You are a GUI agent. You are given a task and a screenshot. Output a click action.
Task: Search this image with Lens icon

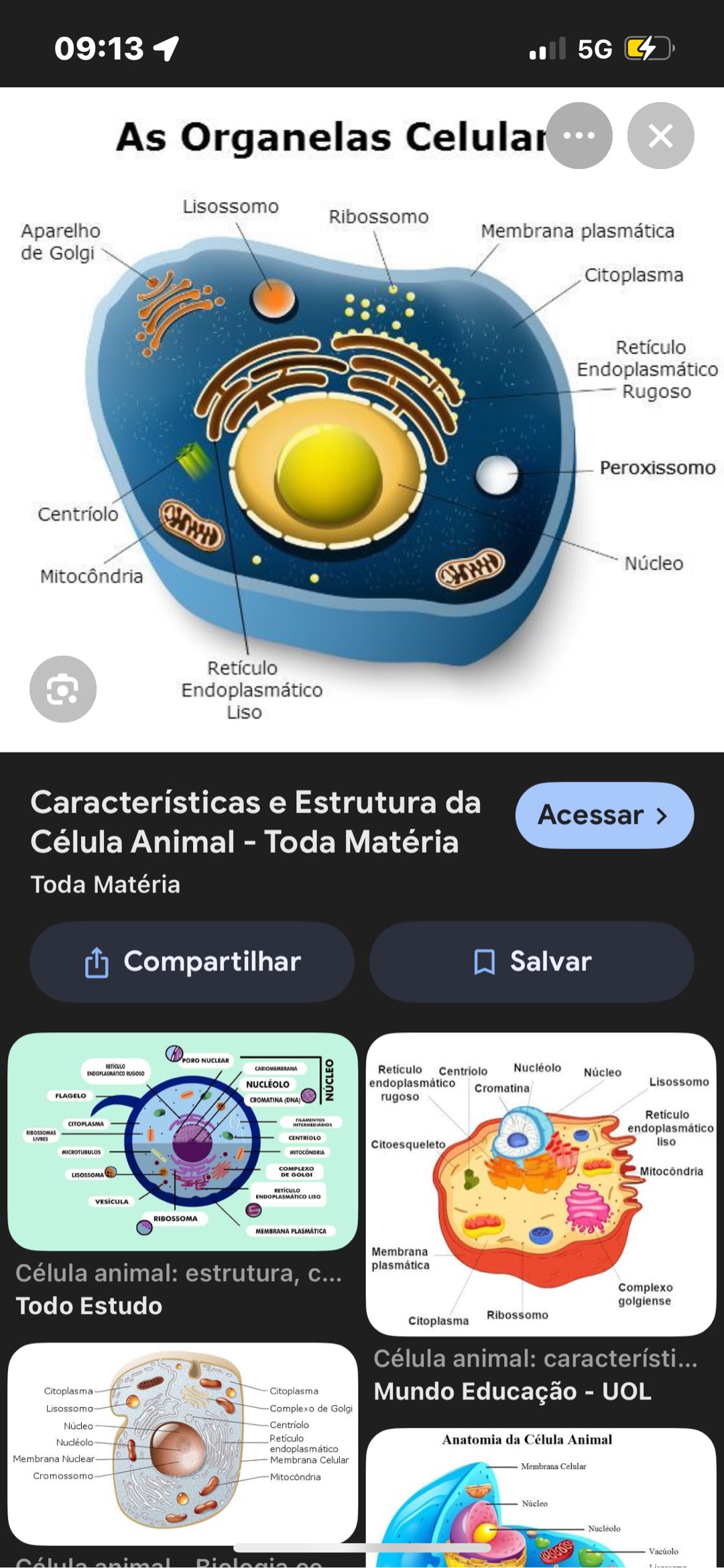63,689
